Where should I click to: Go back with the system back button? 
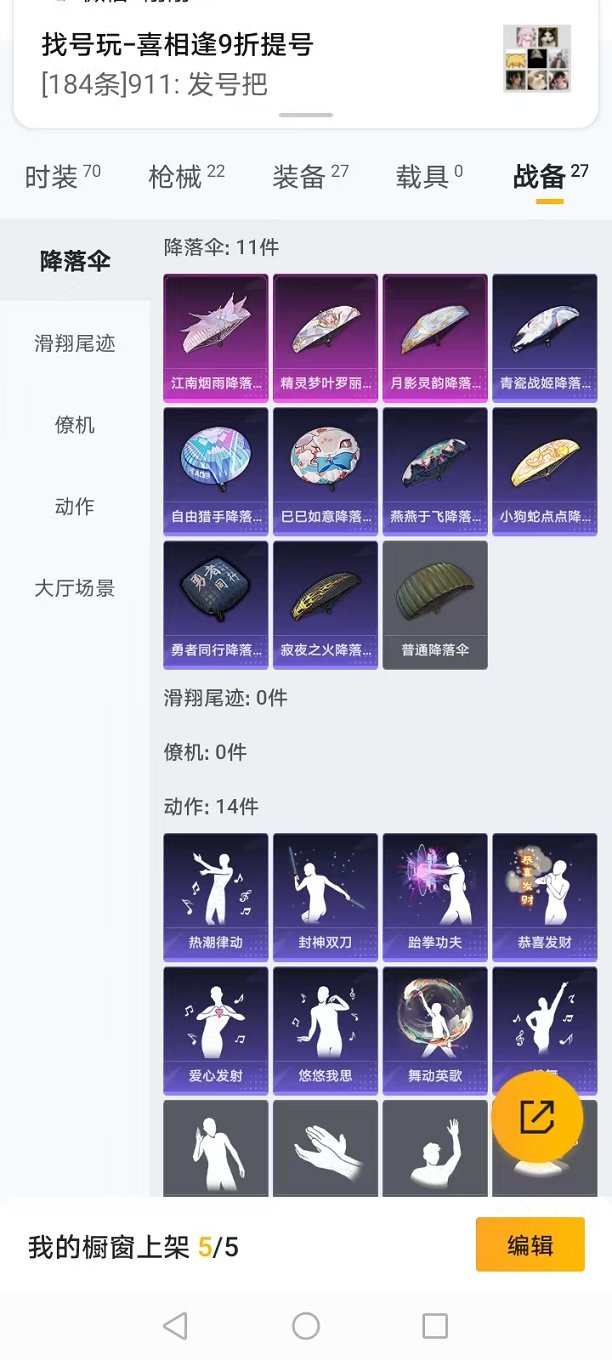175,1326
